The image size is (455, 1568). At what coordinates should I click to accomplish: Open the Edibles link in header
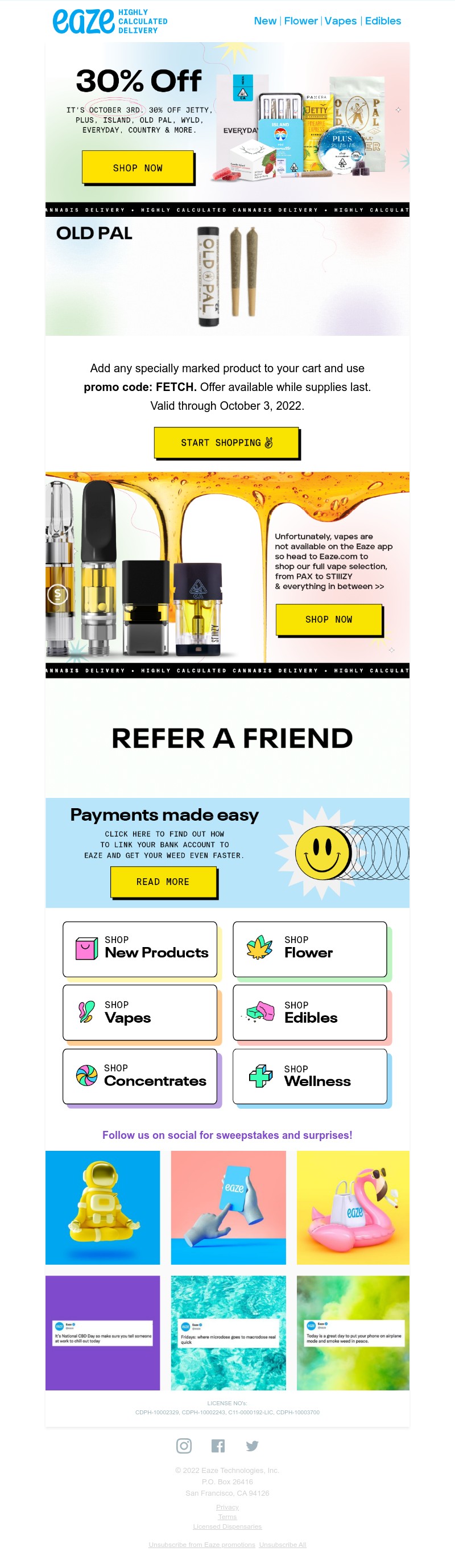click(x=383, y=20)
